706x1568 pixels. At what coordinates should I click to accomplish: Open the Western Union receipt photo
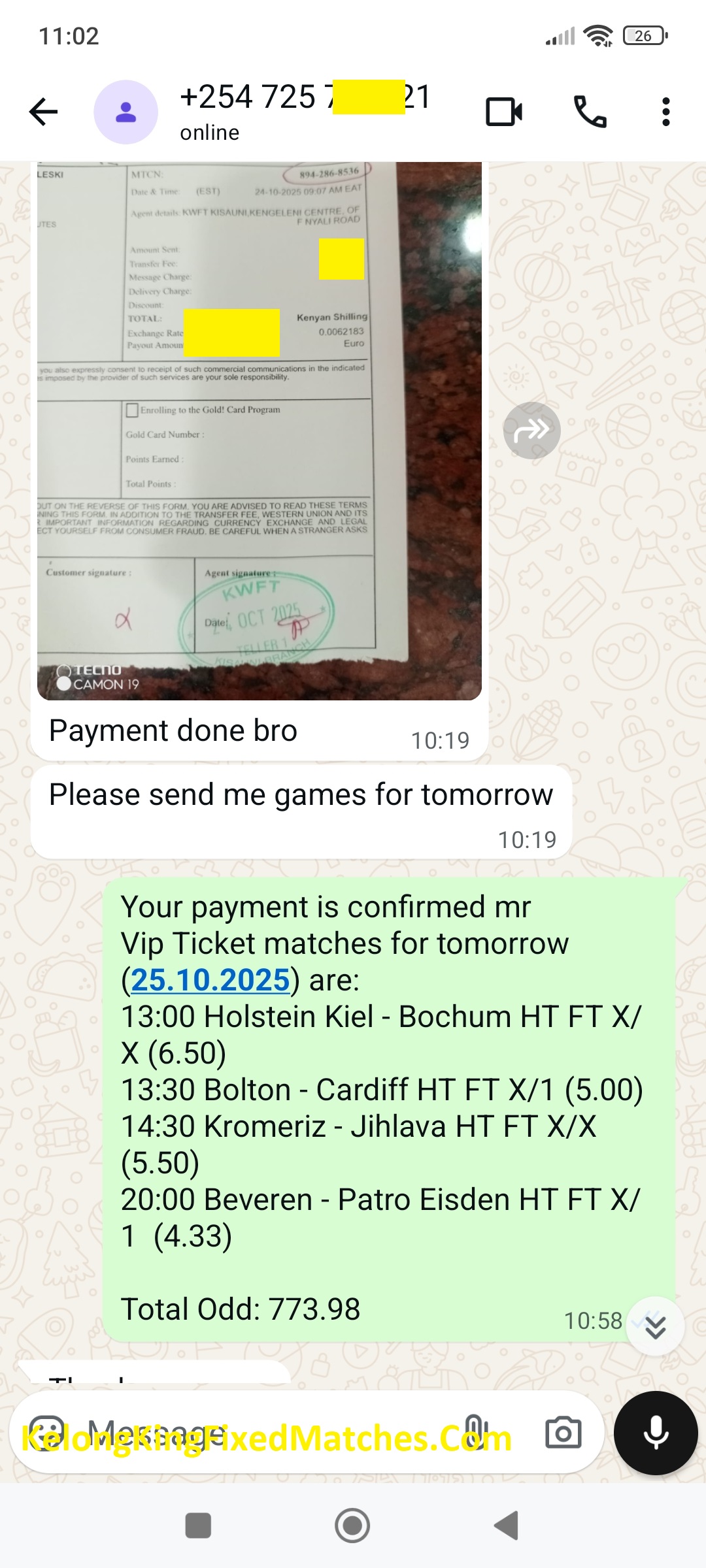pyautogui.click(x=260, y=431)
